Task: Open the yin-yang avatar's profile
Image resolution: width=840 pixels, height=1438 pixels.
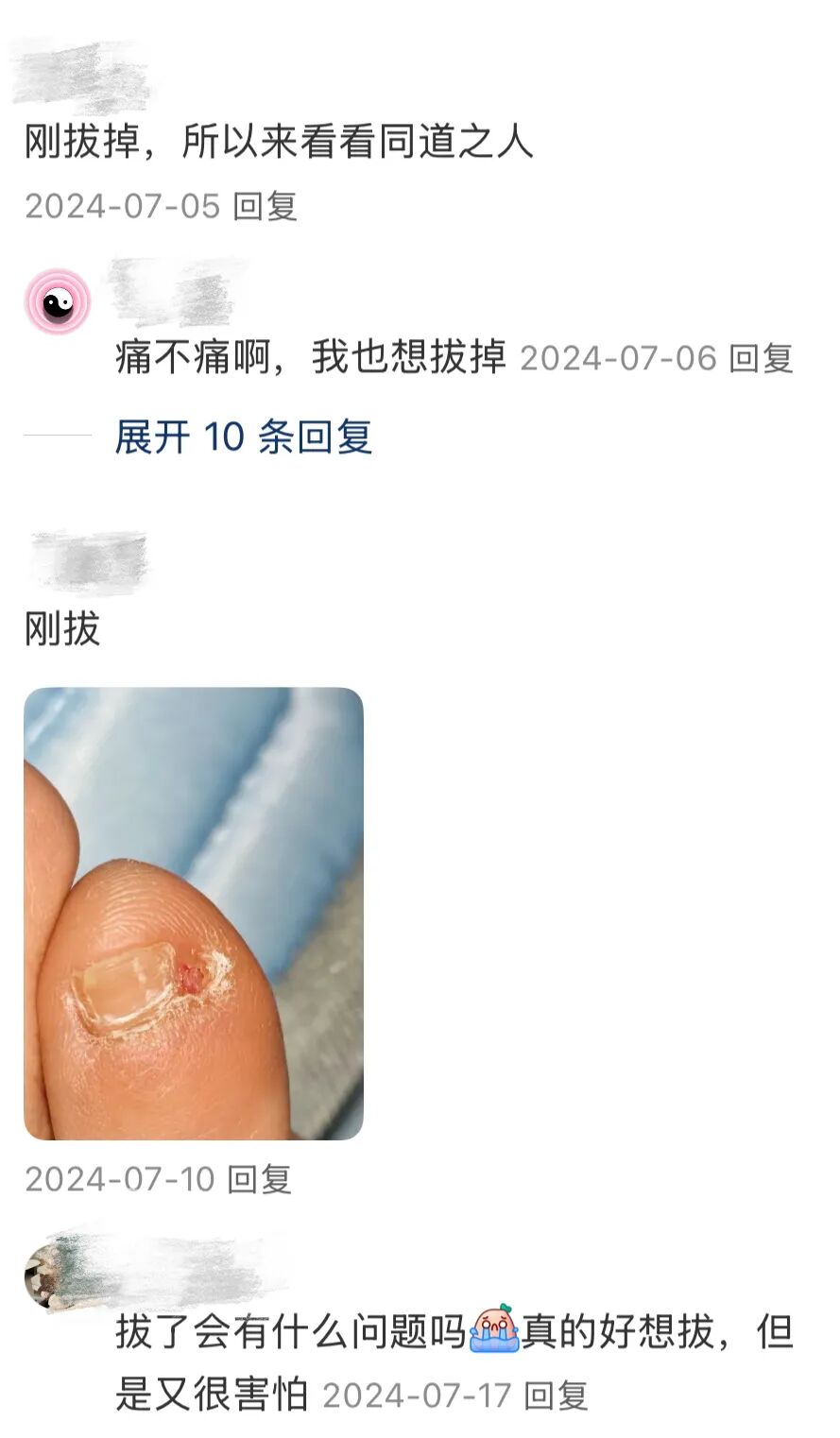Action: click(58, 302)
